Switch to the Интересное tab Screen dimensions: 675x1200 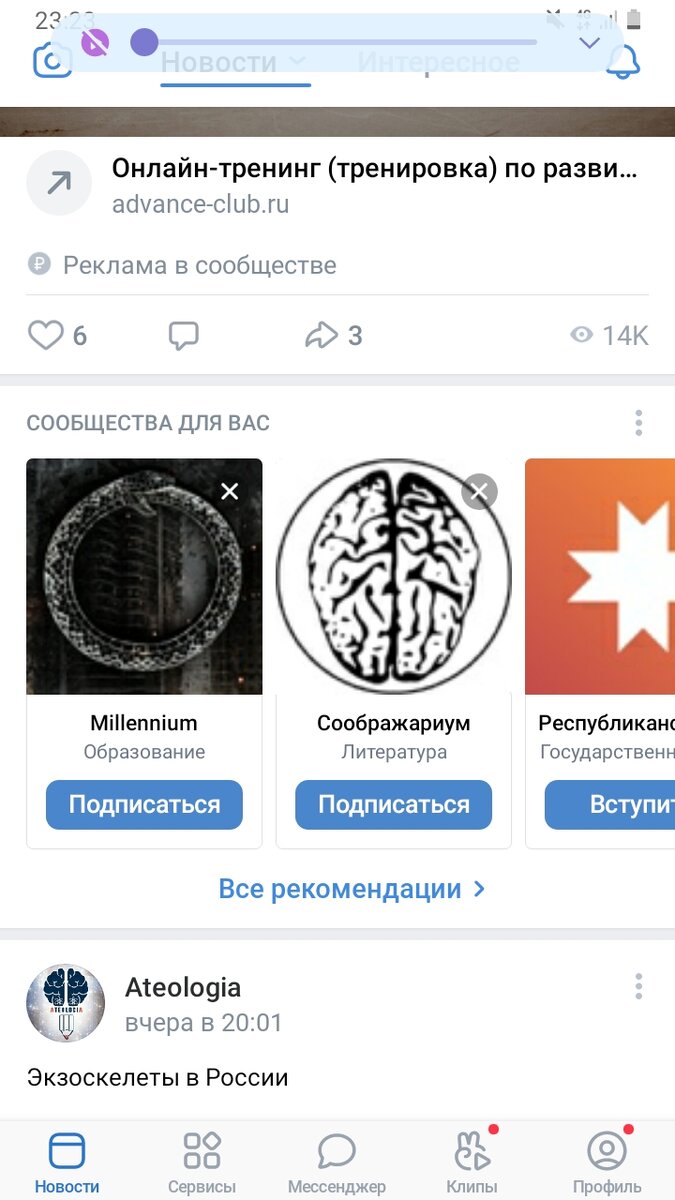pyautogui.click(x=438, y=62)
